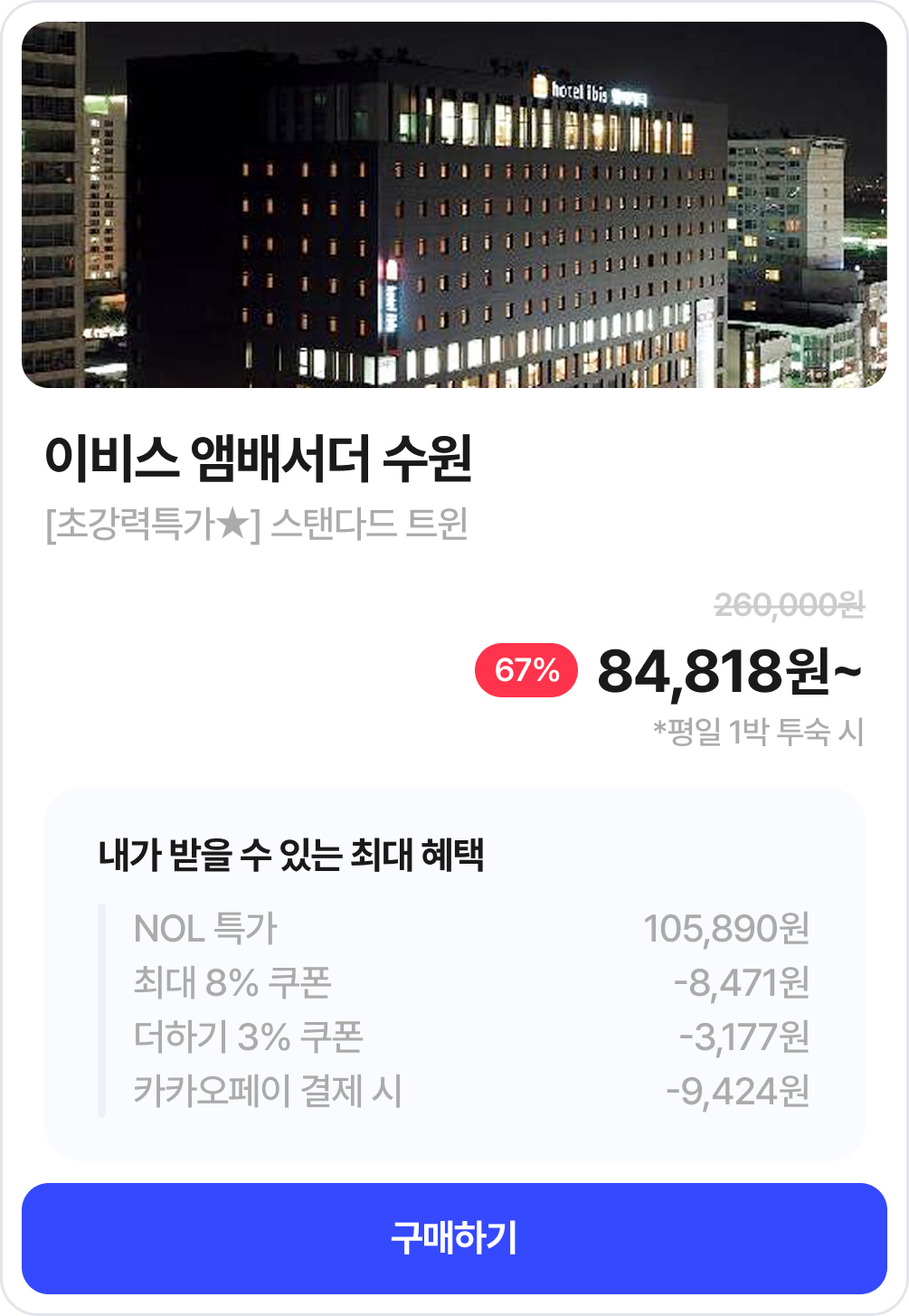This screenshot has width=909, height=1316.
Task: Open the 이비스 앰배서더 수원 hotel photo
Action: (454, 205)
